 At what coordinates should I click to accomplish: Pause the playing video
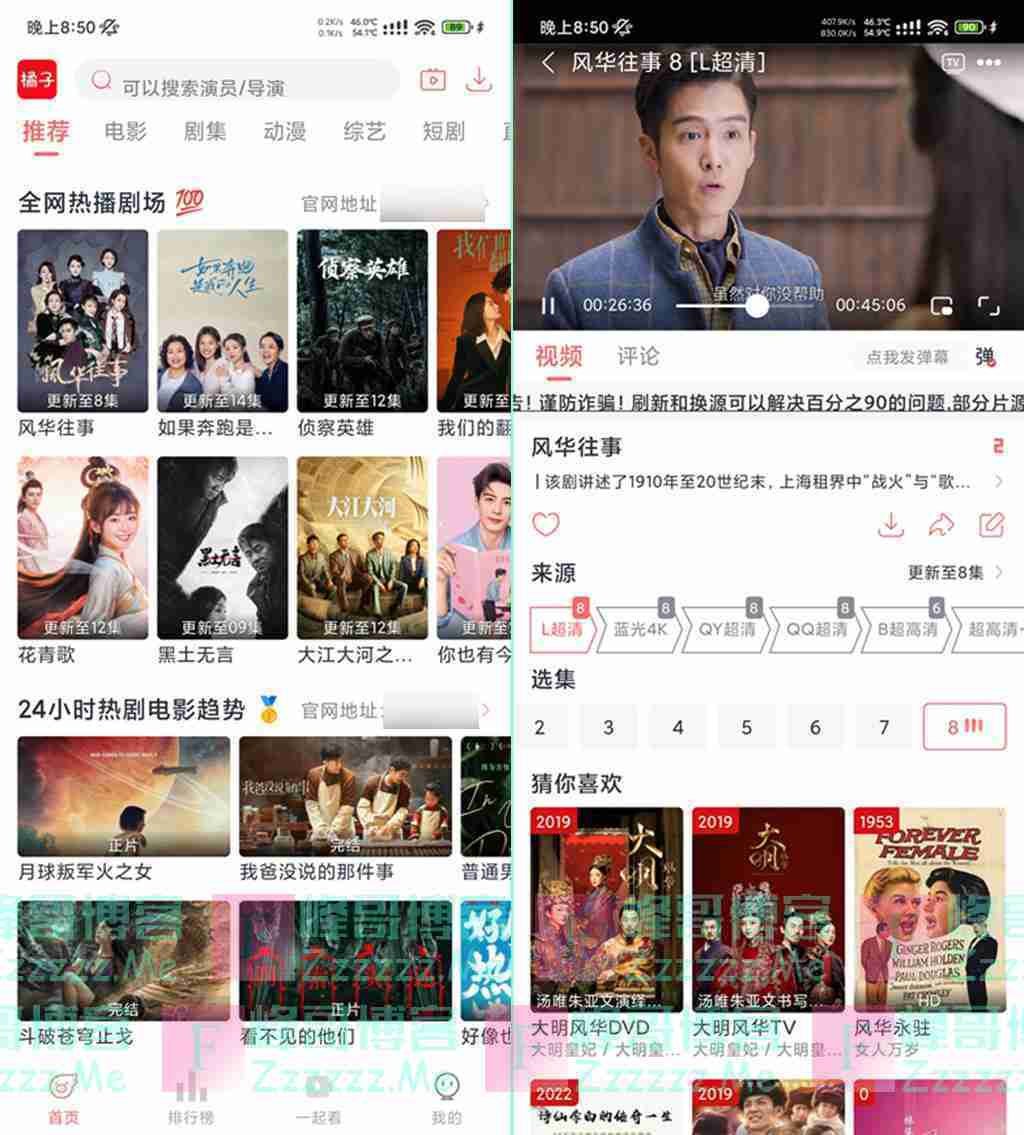548,305
